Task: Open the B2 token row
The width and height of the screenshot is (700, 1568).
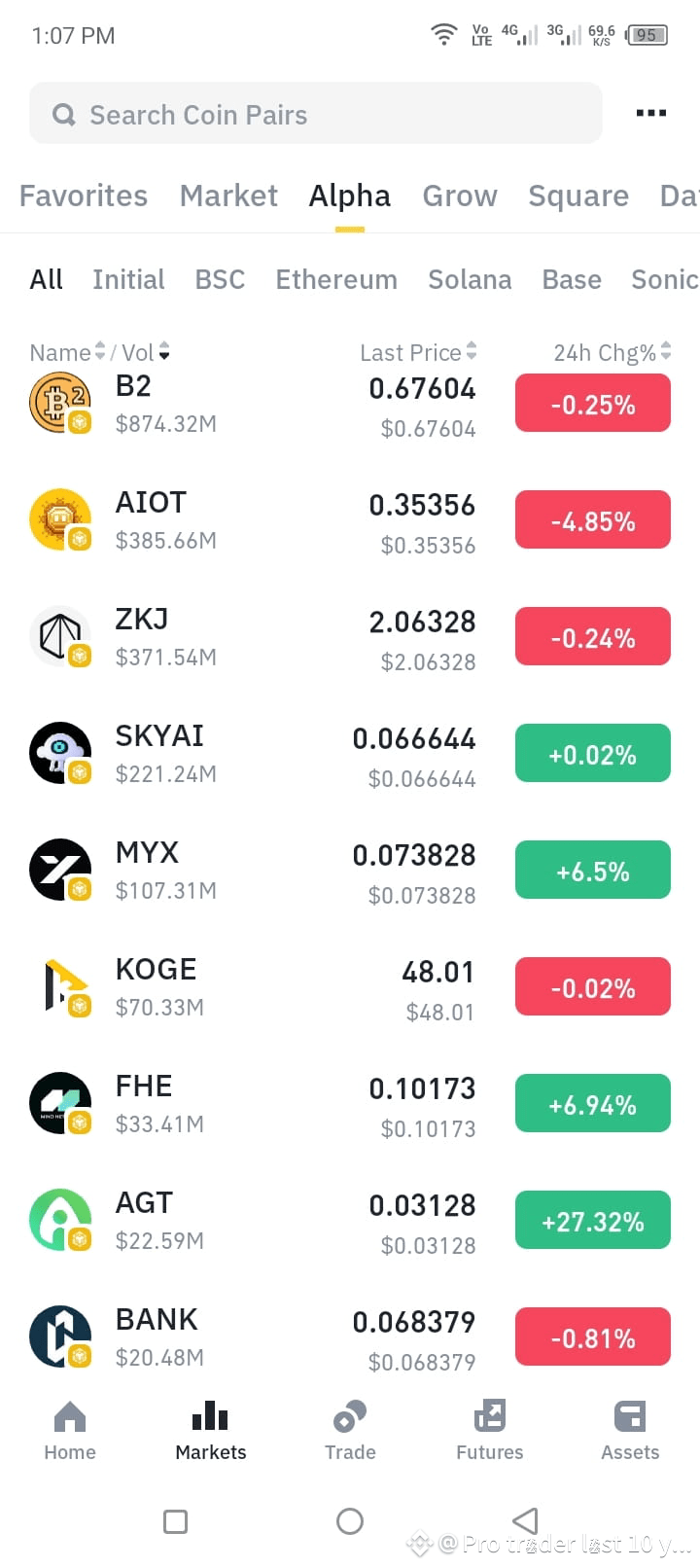Action: click(x=350, y=405)
